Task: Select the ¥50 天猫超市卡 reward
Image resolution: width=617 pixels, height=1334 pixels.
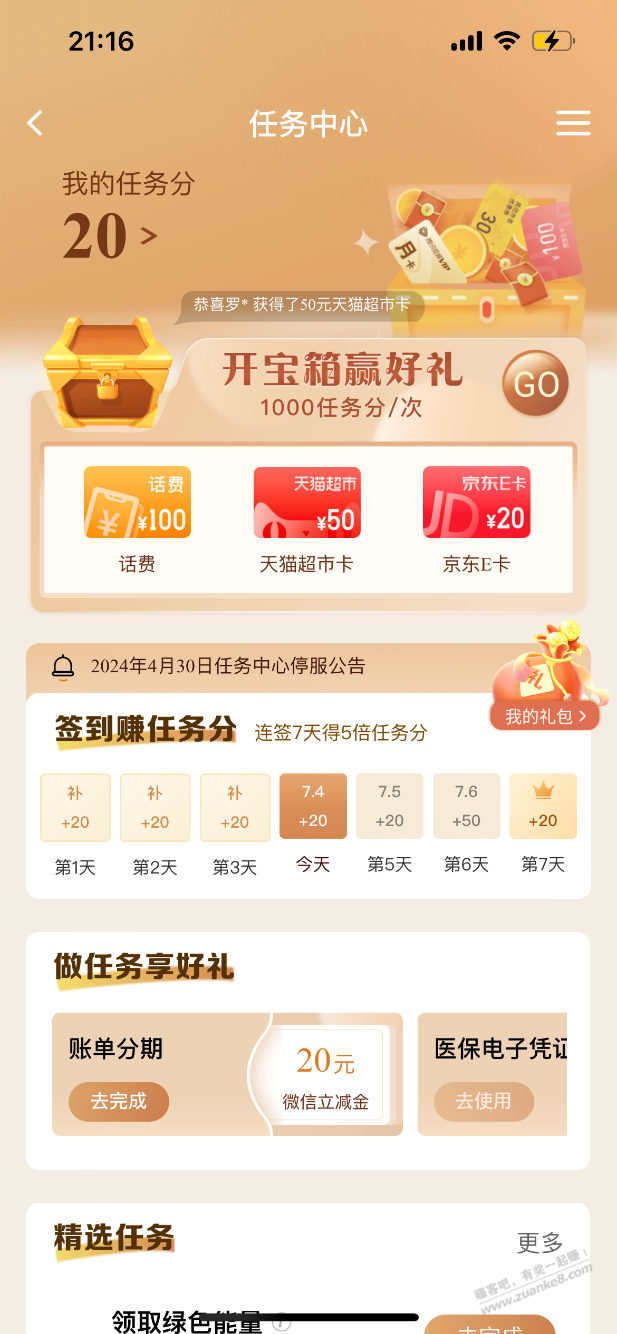Action: click(x=307, y=503)
